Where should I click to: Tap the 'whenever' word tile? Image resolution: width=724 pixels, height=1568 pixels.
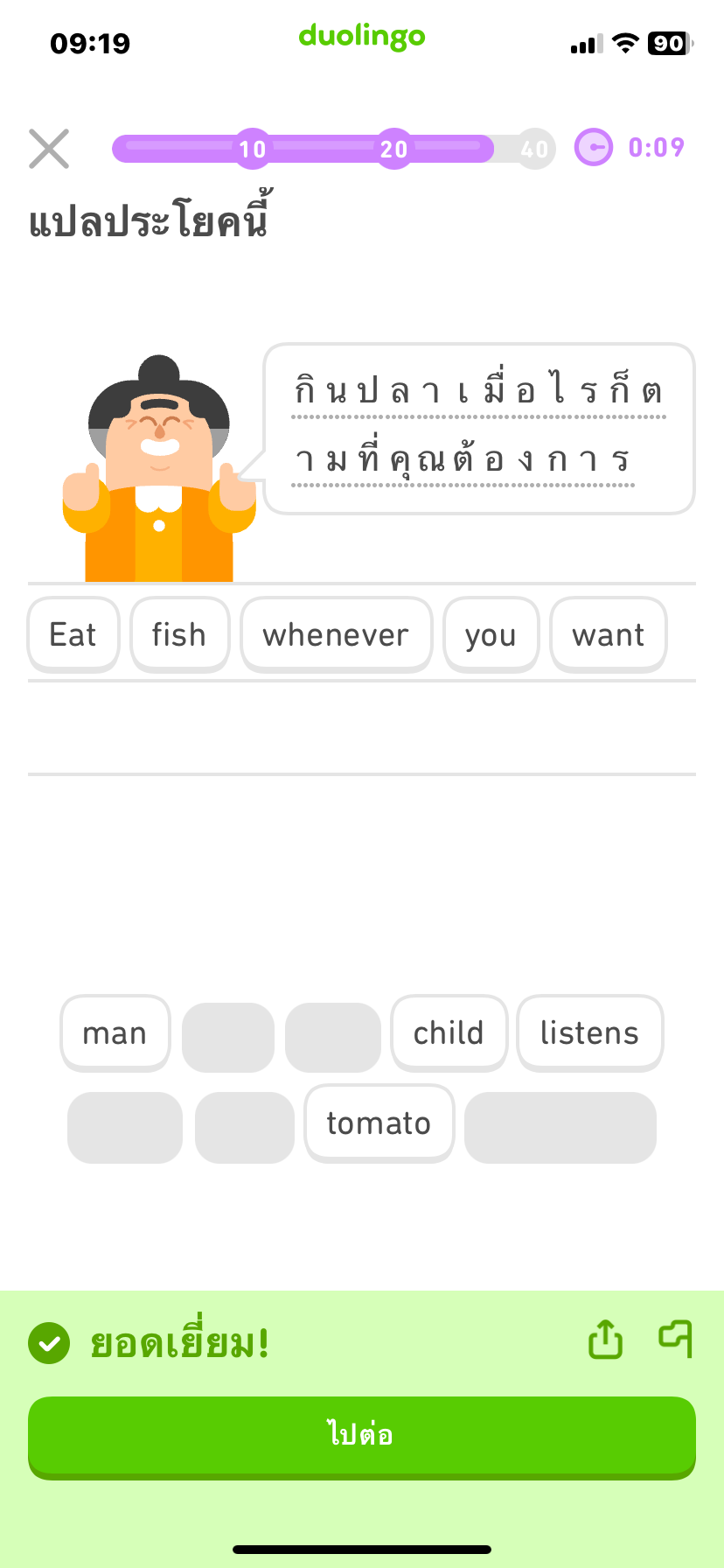pyautogui.click(x=336, y=635)
